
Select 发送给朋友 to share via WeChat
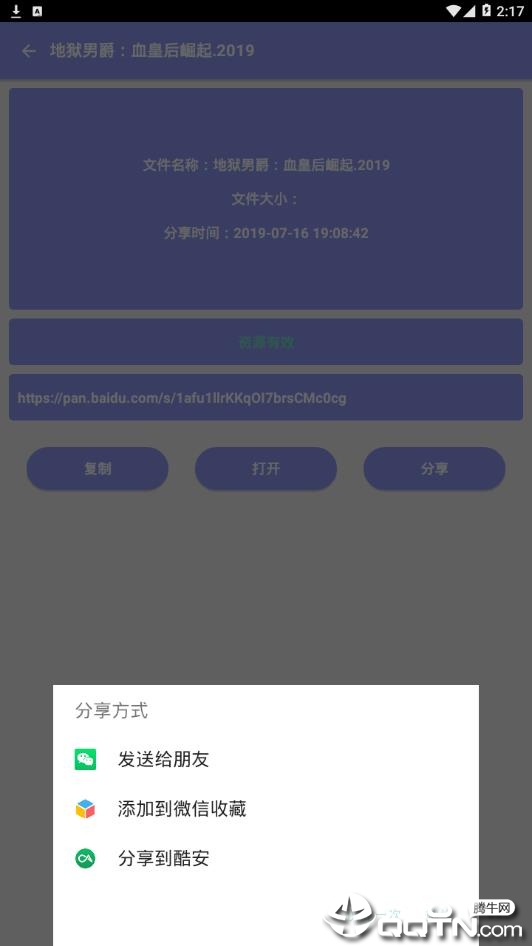(x=265, y=759)
